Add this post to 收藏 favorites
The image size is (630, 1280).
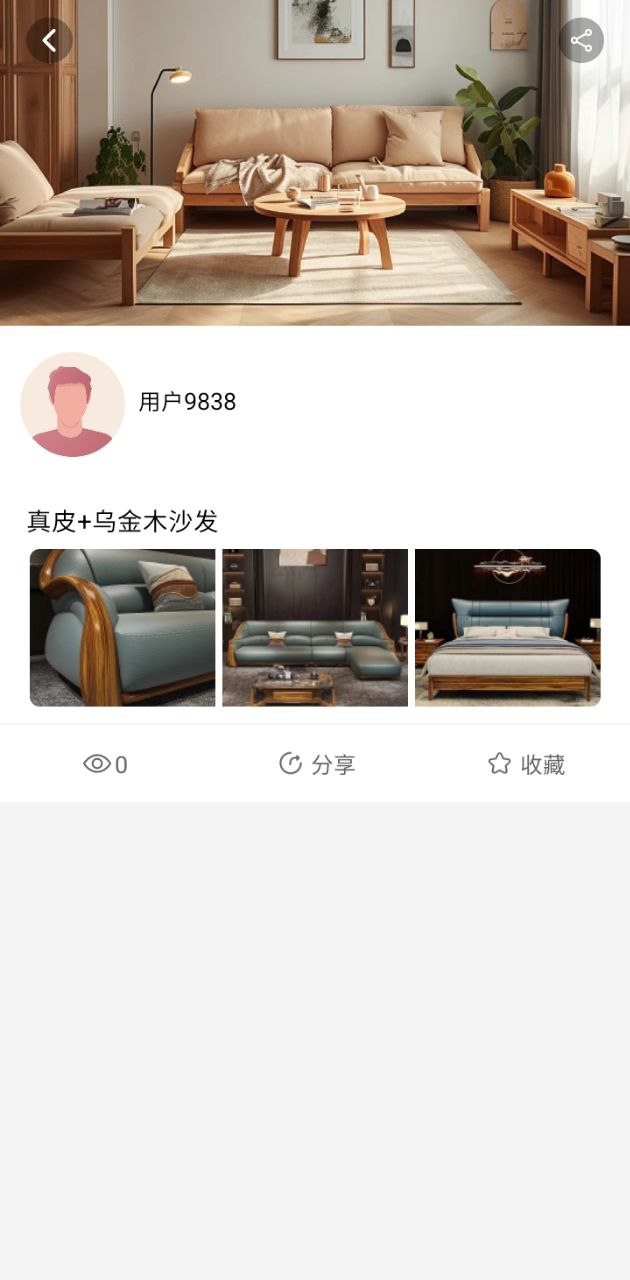pyautogui.click(x=526, y=764)
